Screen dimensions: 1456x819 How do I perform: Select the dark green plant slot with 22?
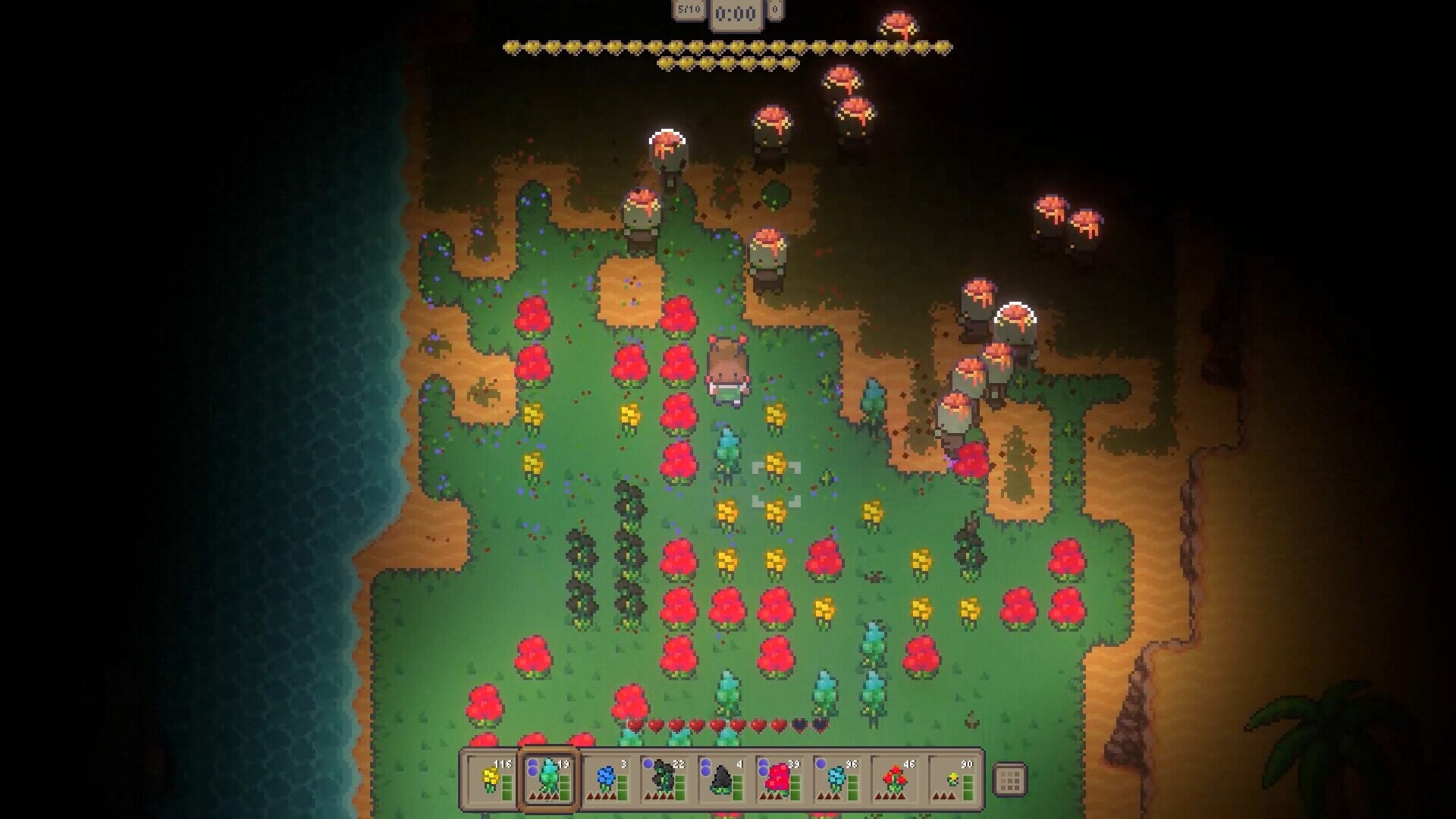pos(664,780)
